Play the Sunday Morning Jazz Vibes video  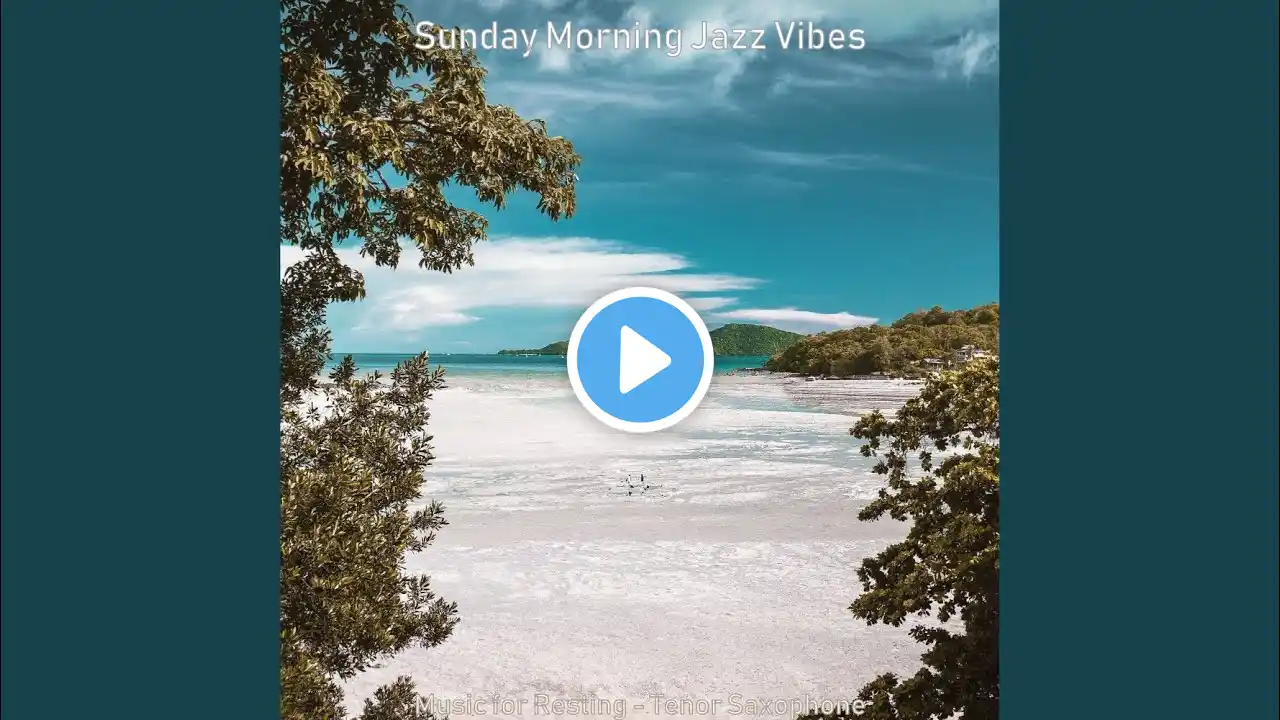(x=640, y=360)
